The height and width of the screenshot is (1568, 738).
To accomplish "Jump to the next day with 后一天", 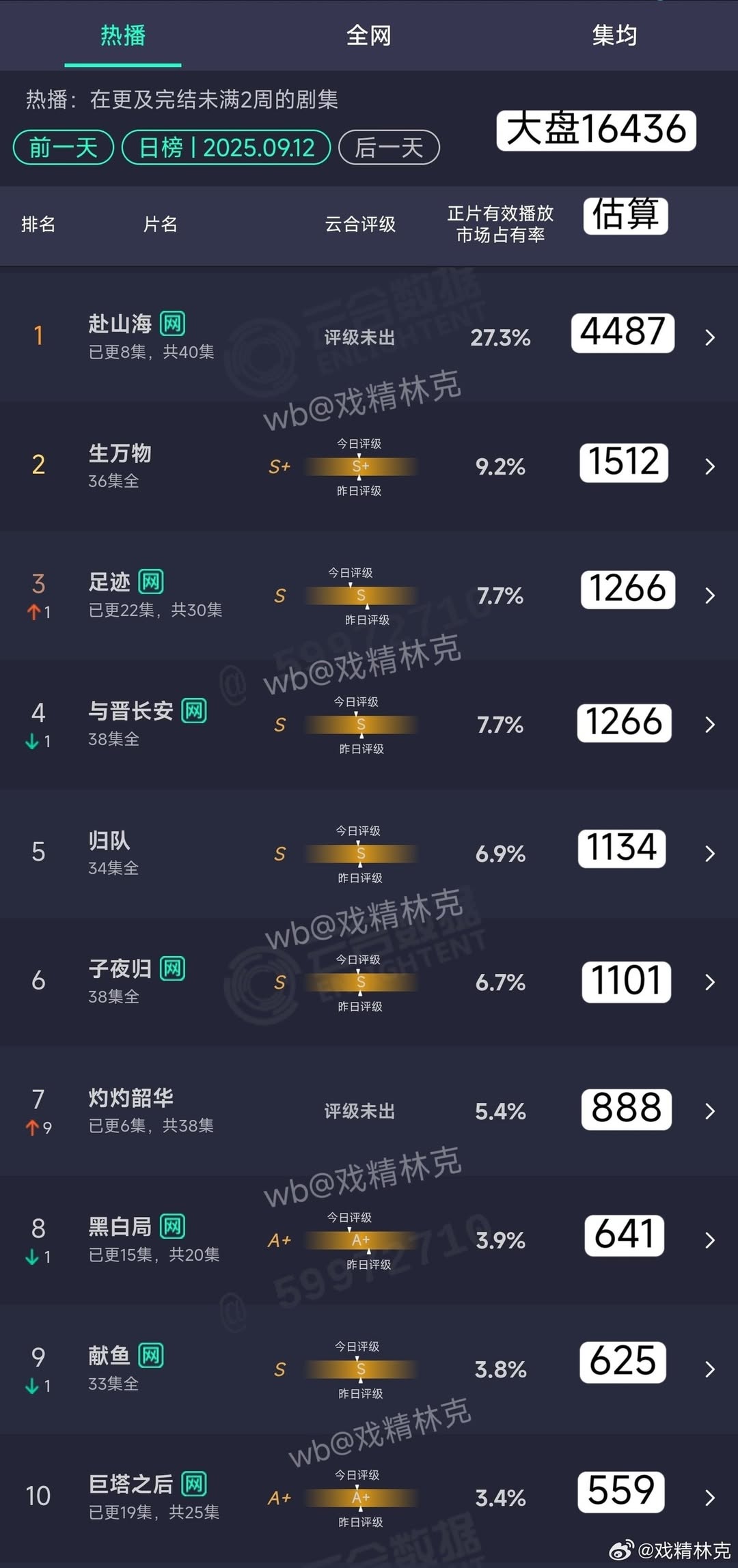I will pos(389,148).
